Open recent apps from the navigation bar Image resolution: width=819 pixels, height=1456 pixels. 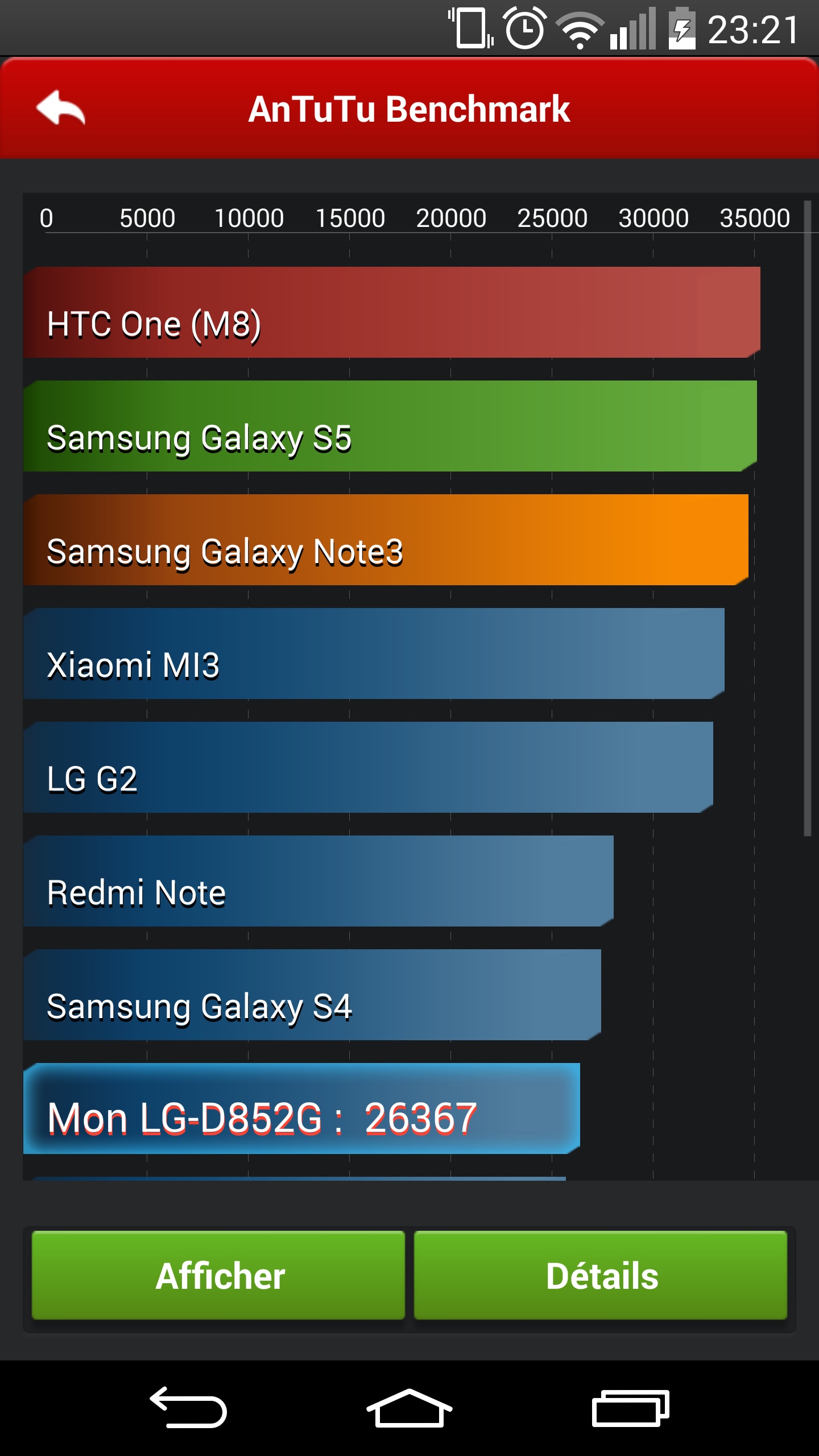point(630,1408)
